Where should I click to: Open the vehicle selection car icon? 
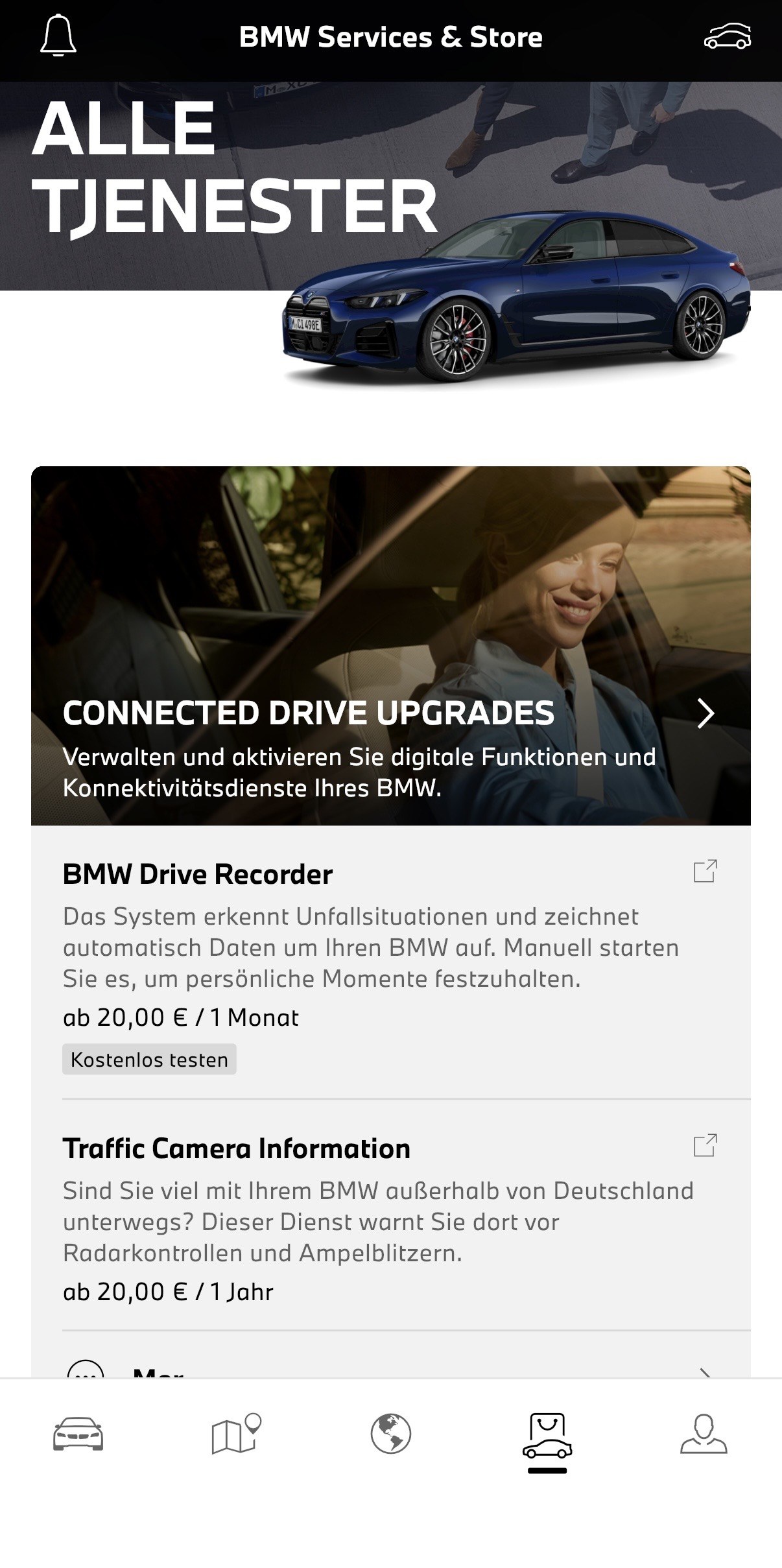click(728, 37)
